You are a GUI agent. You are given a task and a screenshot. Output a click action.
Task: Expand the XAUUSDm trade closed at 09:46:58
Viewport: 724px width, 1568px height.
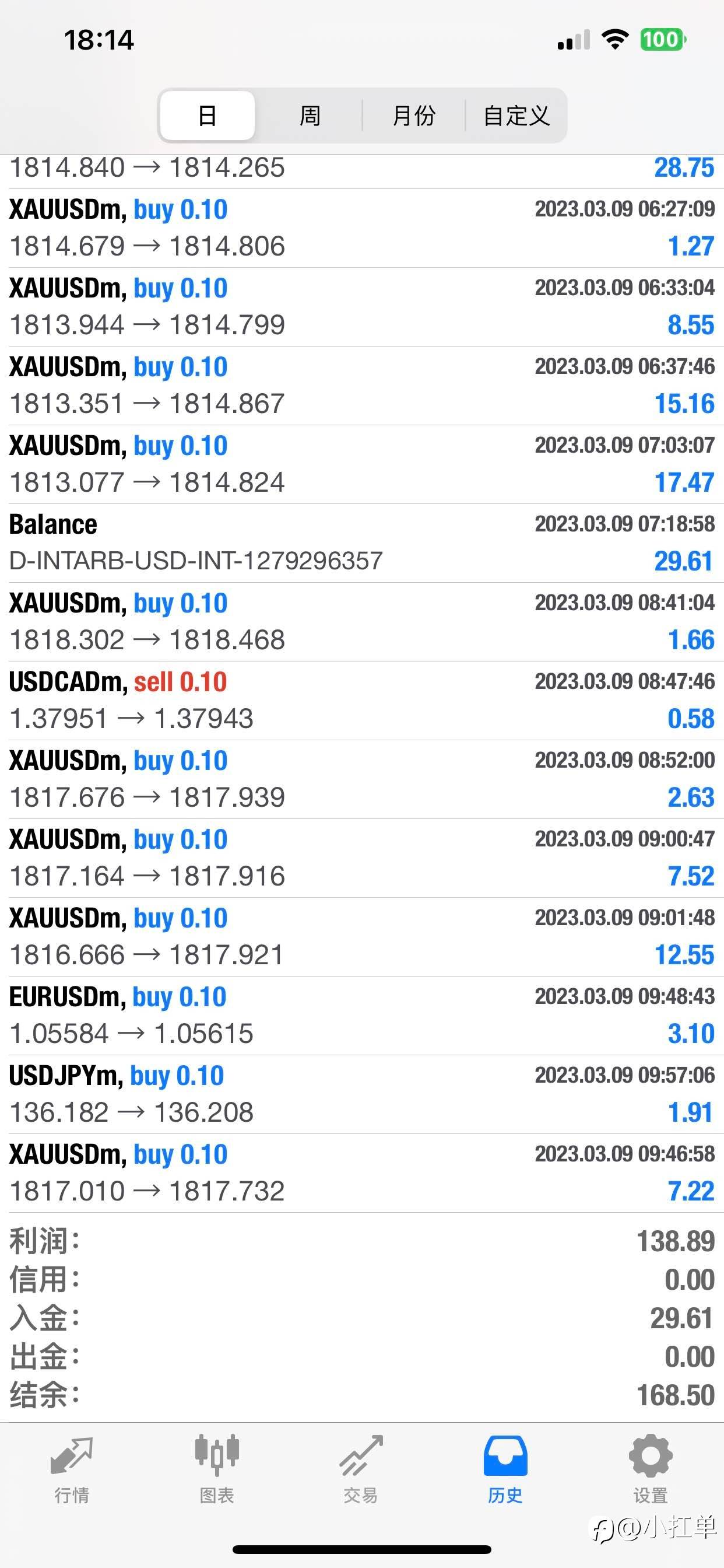coord(362,1173)
